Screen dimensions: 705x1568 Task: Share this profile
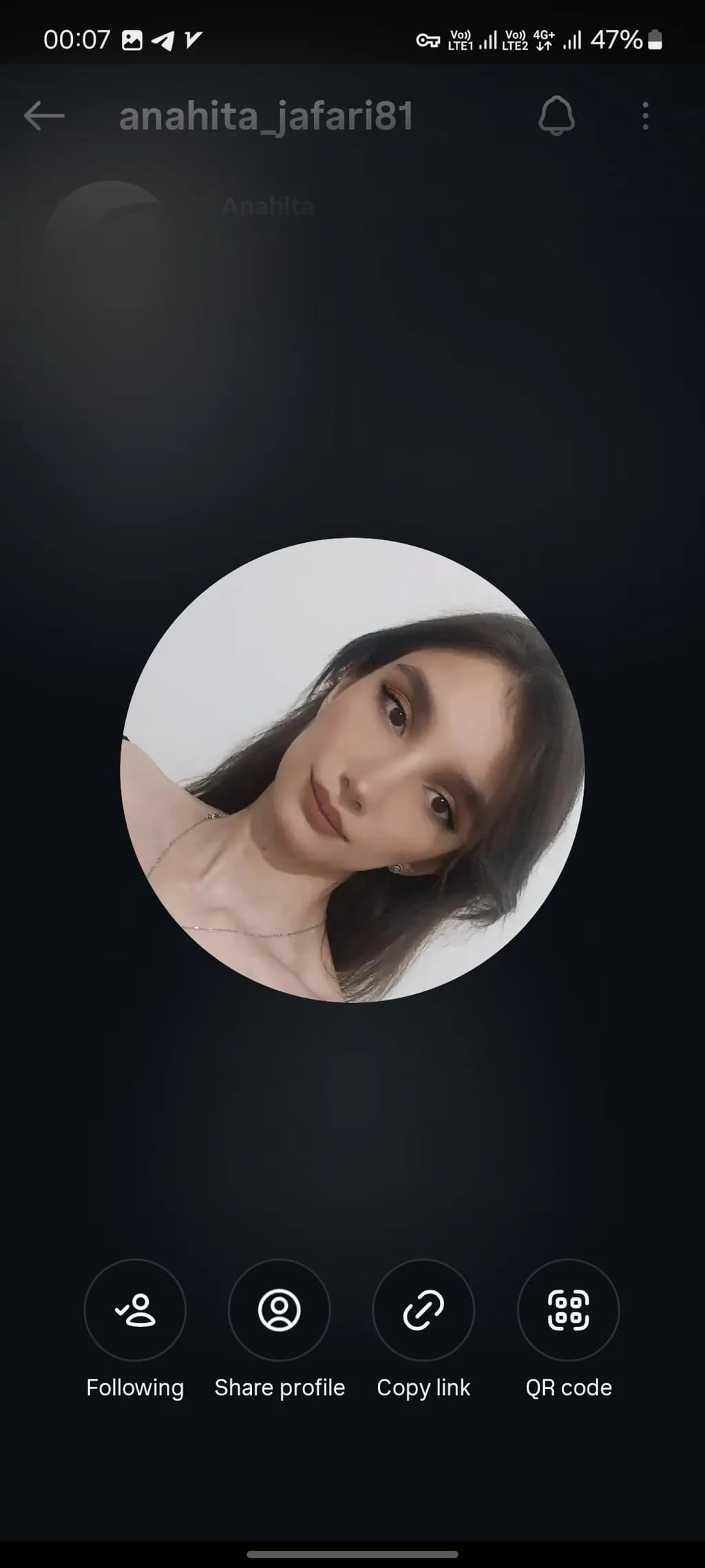coord(279,1310)
